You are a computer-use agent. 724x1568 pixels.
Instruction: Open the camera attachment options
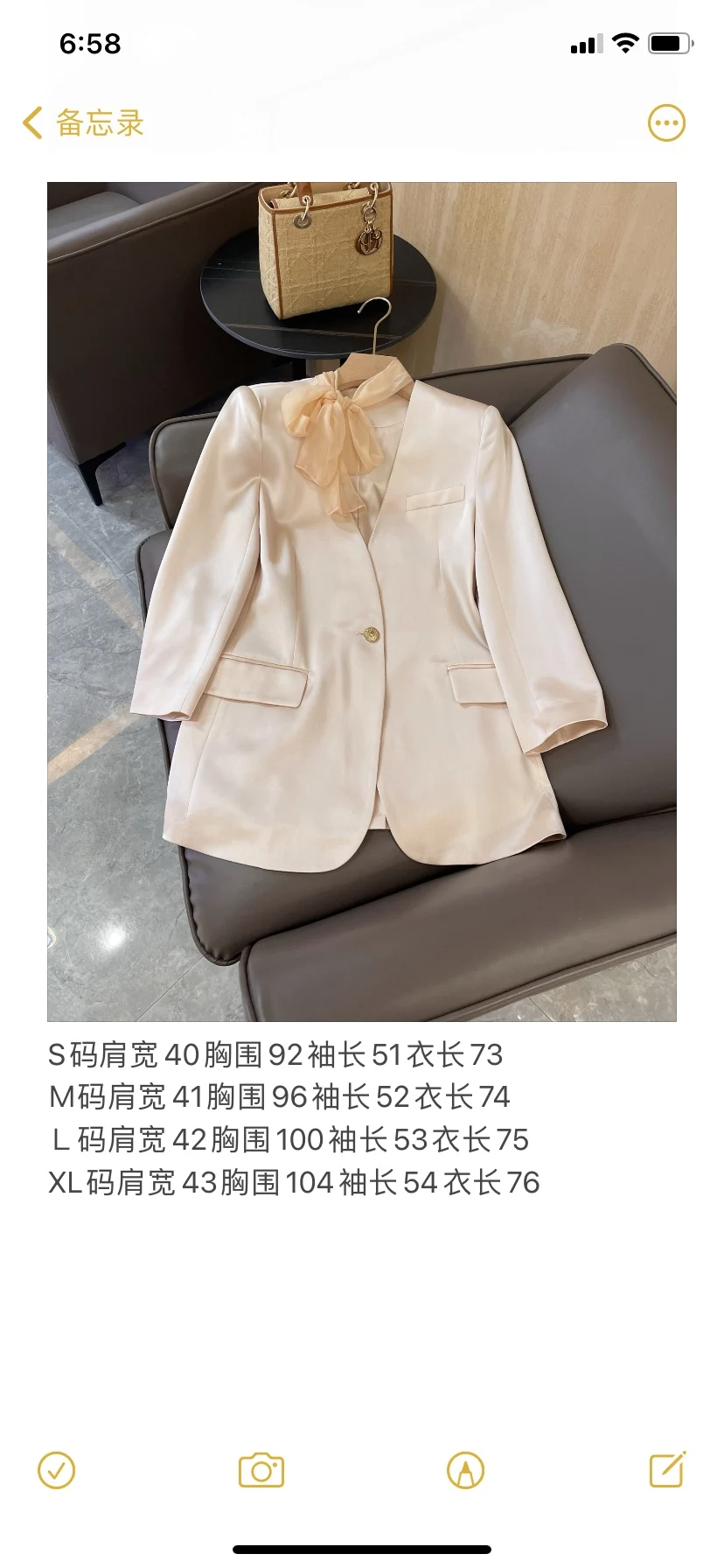click(x=261, y=1470)
